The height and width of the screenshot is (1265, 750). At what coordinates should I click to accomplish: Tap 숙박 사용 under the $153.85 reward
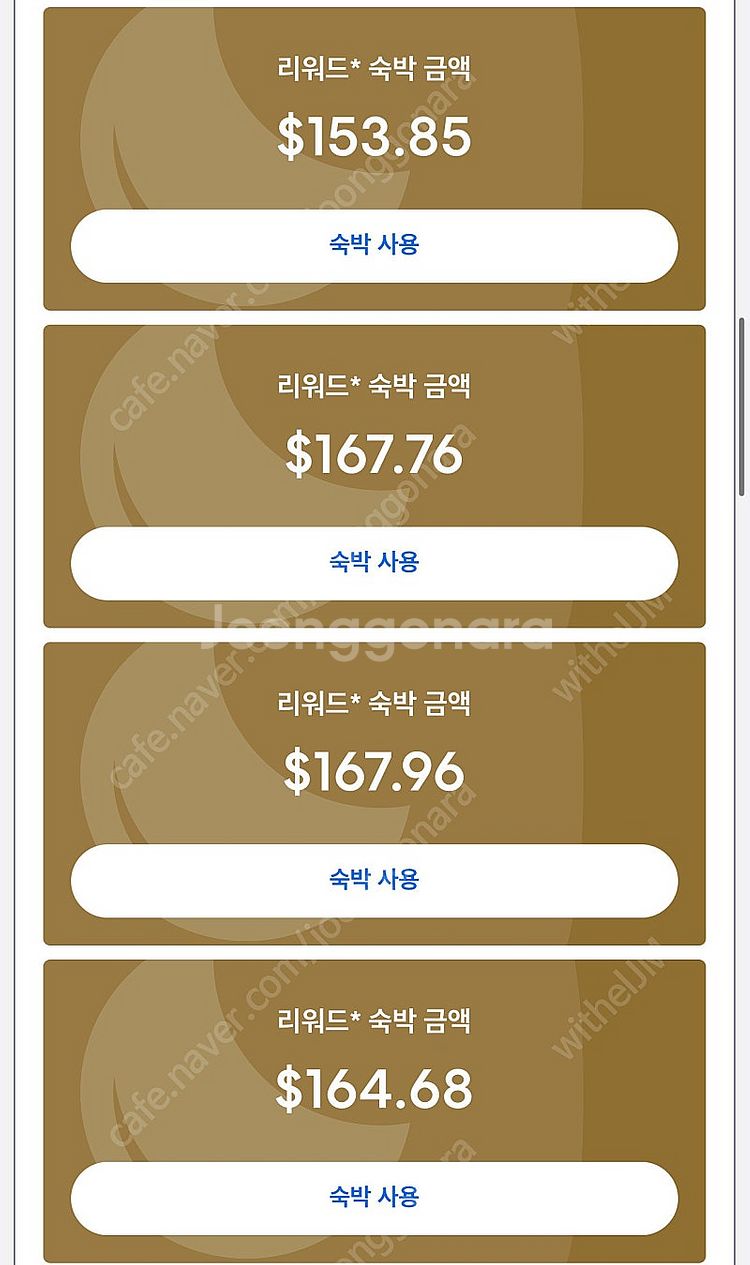[x=374, y=245]
